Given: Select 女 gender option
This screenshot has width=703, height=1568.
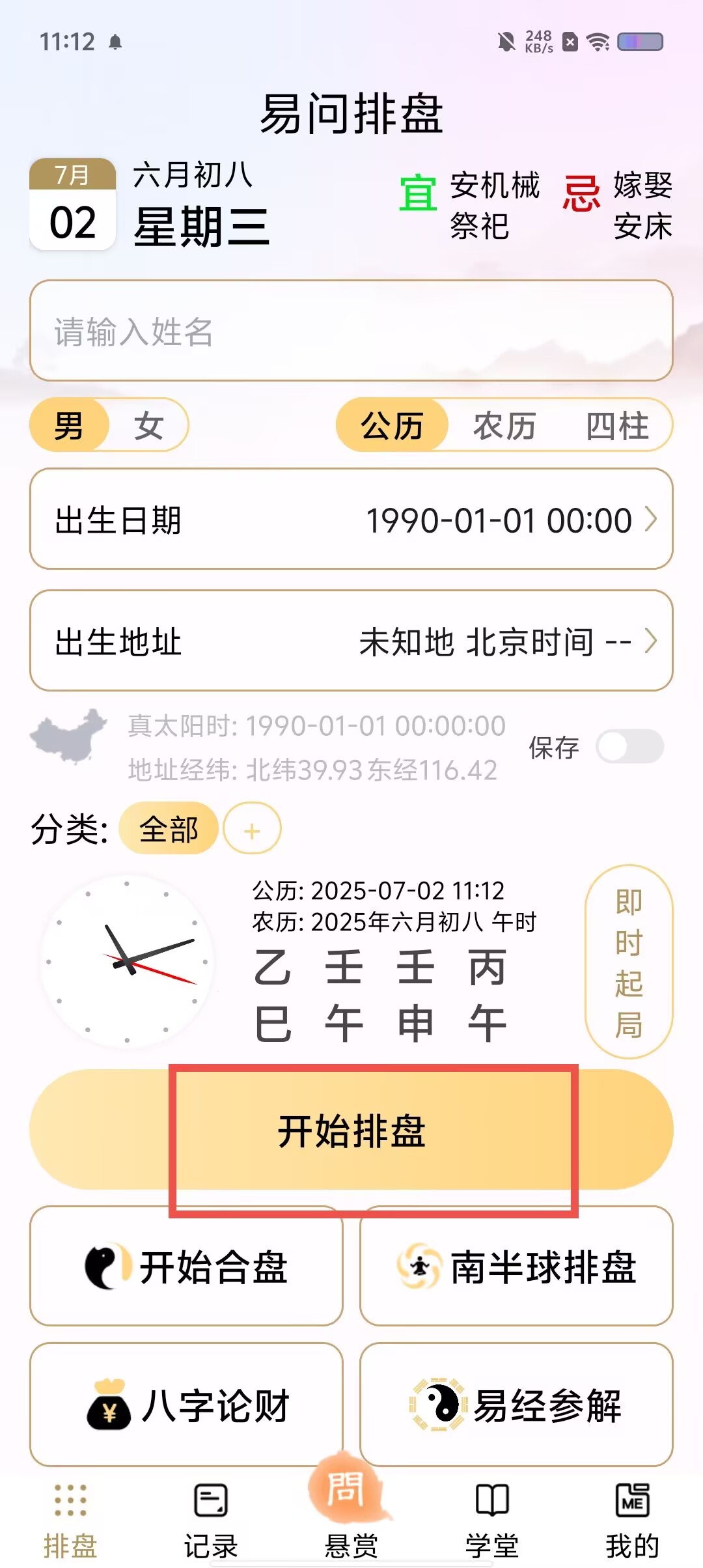Looking at the screenshot, I should click(x=148, y=426).
